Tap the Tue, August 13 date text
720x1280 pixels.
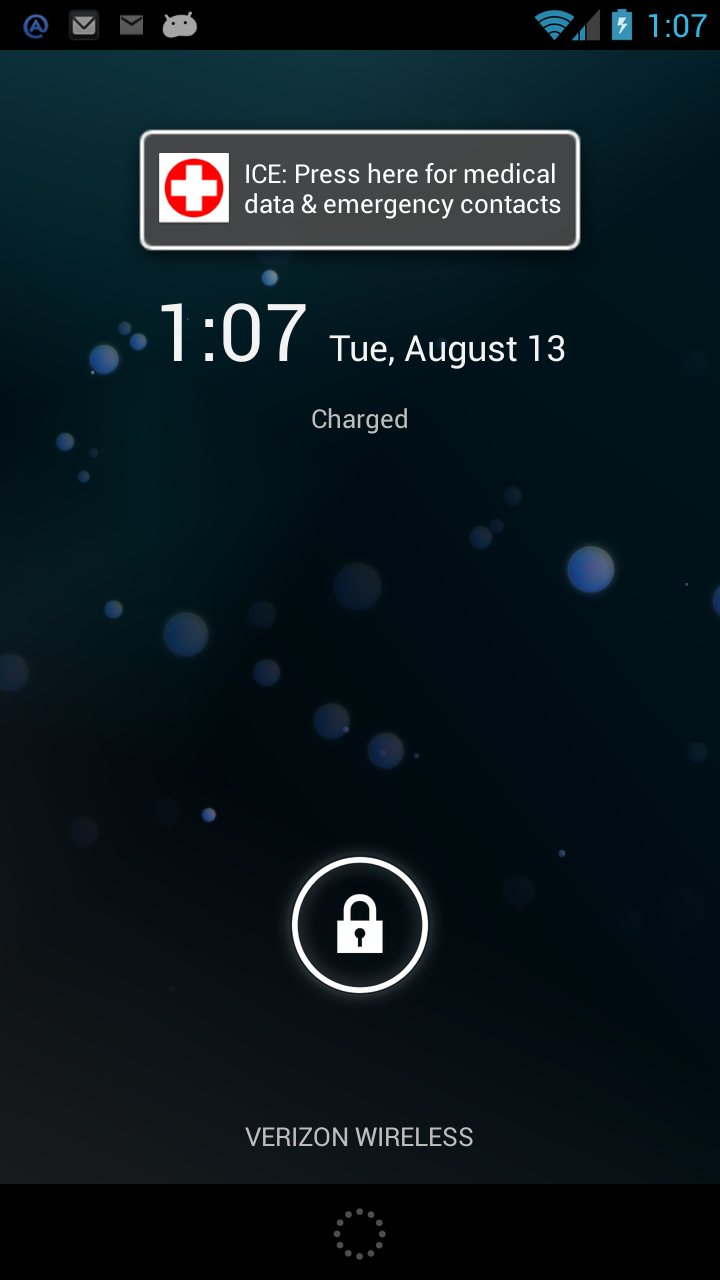click(447, 349)
